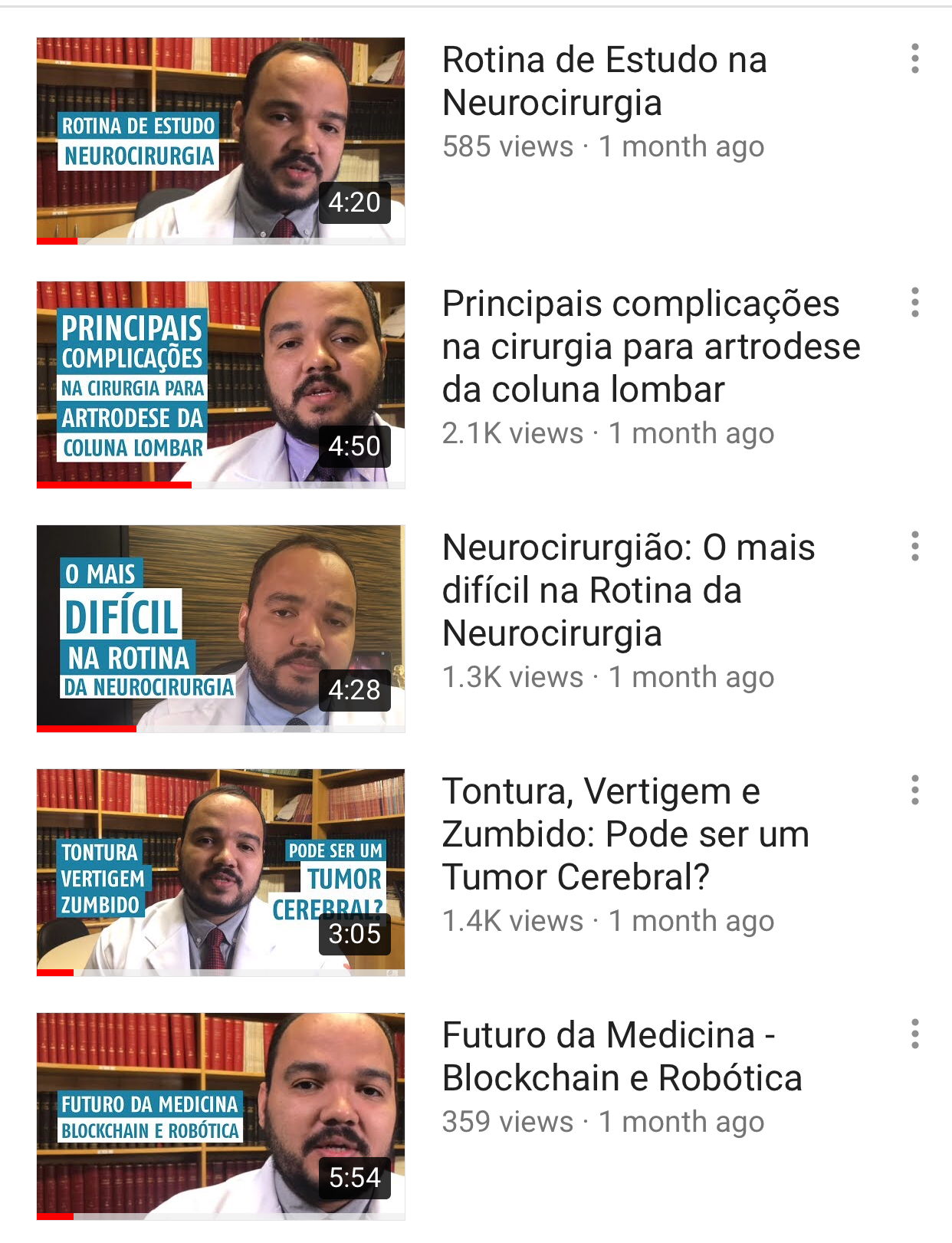Image resolution: width=952 pixels, height=1243 pixels.
Task: Watch the Blockchain e Robótica 5:54 video
Action: 221,1116
